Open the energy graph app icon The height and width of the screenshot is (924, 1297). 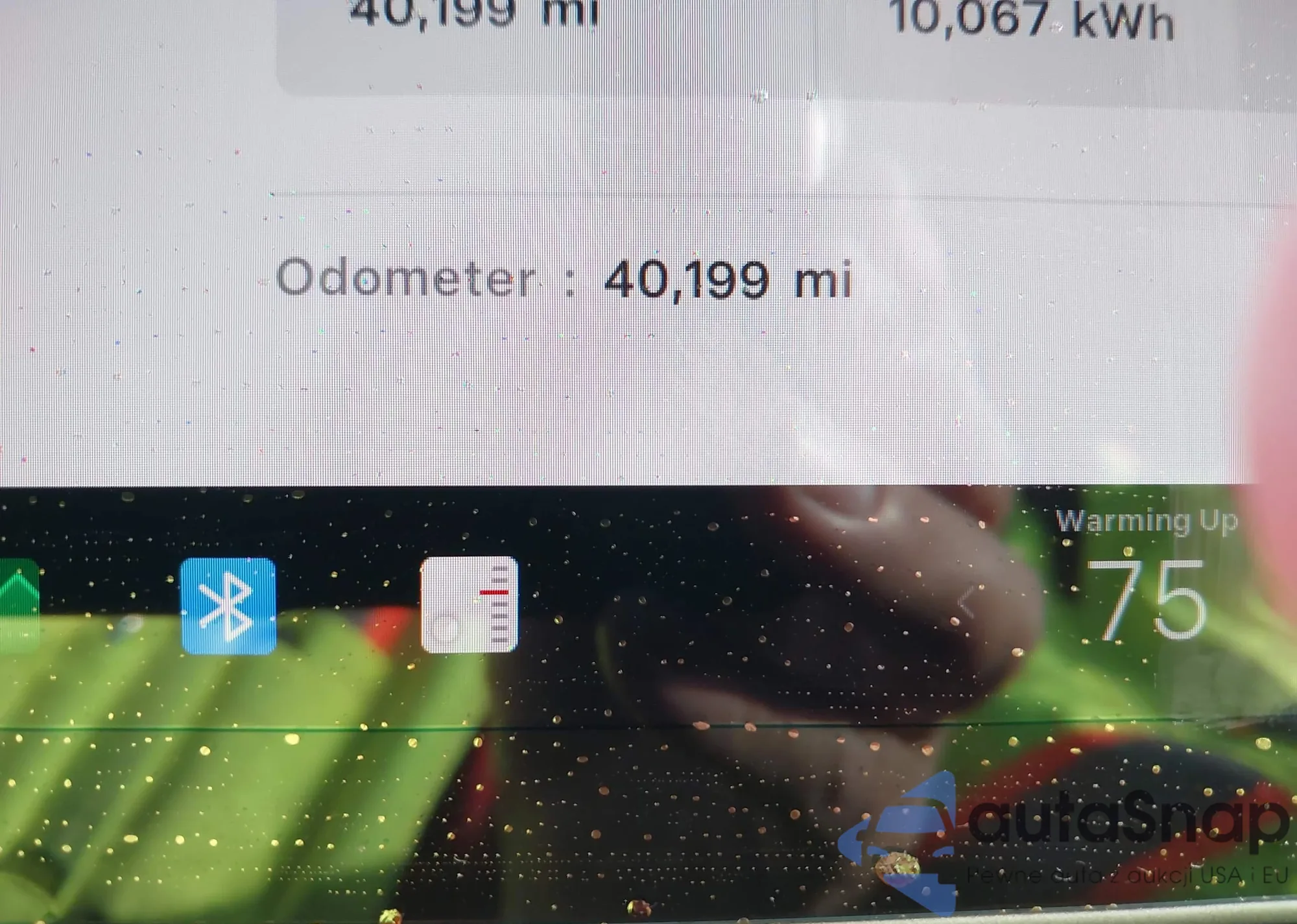point(469,604)
